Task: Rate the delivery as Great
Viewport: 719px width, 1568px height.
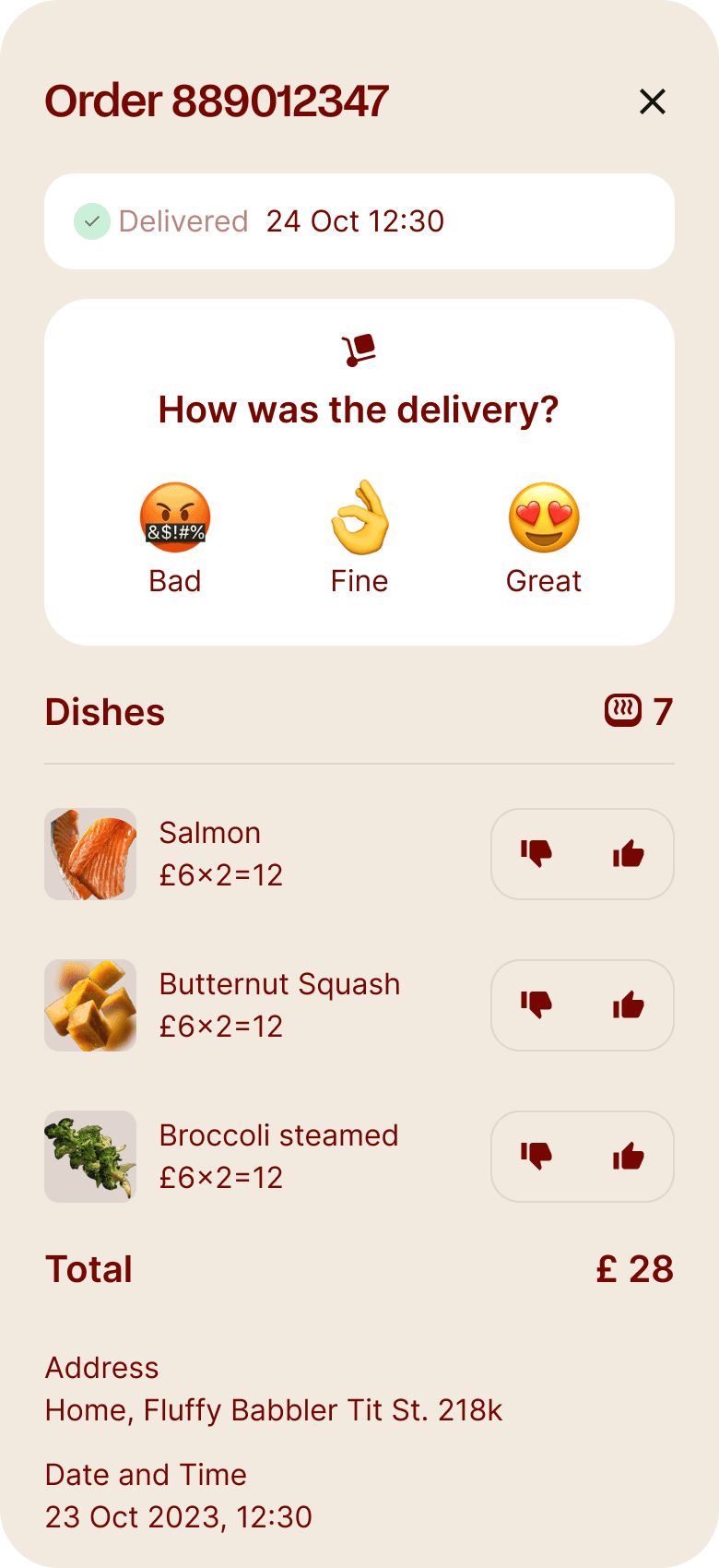Action: [x=544, y=537]
